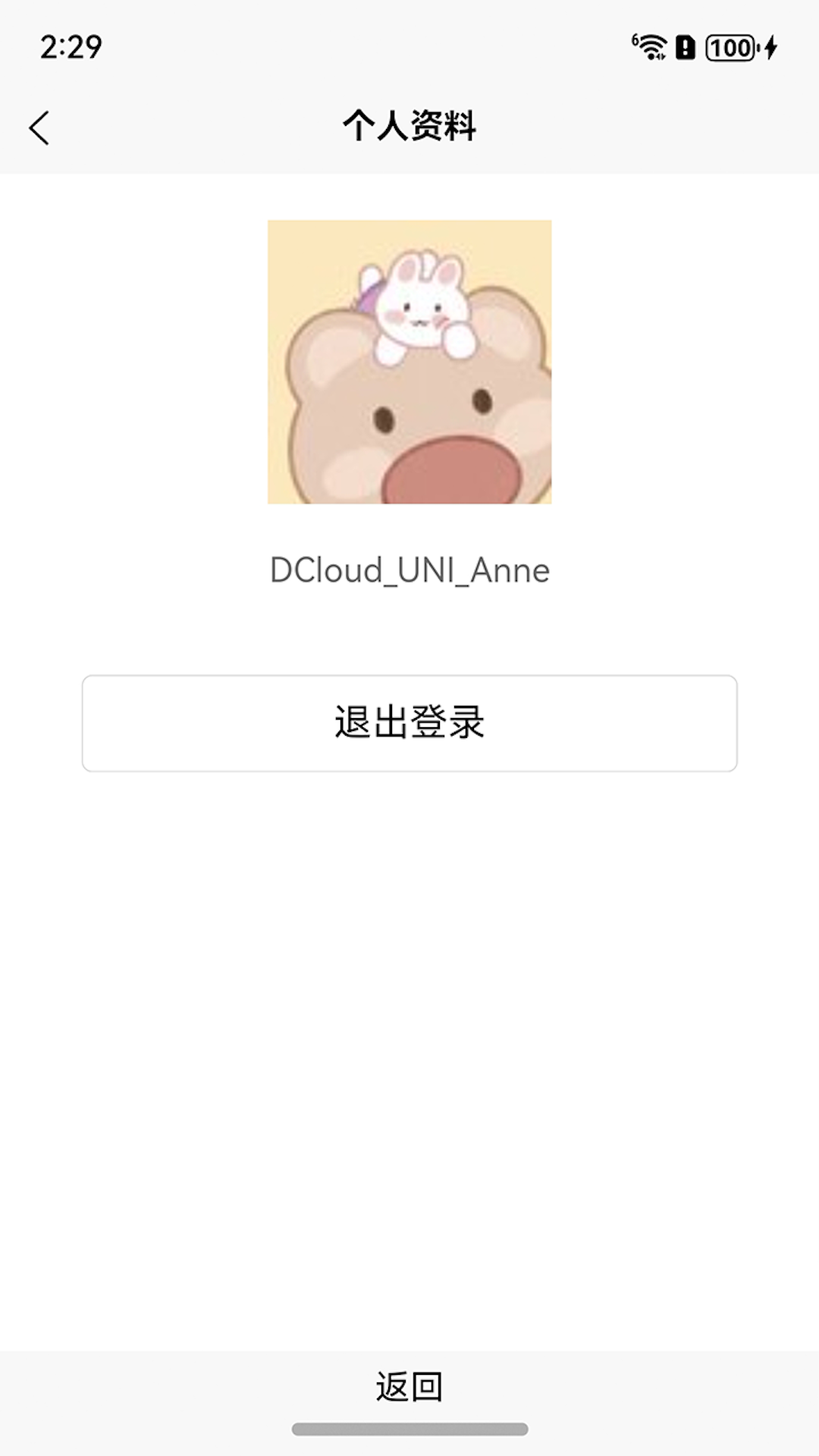
Task: Navigate back using the top-left chevron arrow
Action: (x=39, y=127)
